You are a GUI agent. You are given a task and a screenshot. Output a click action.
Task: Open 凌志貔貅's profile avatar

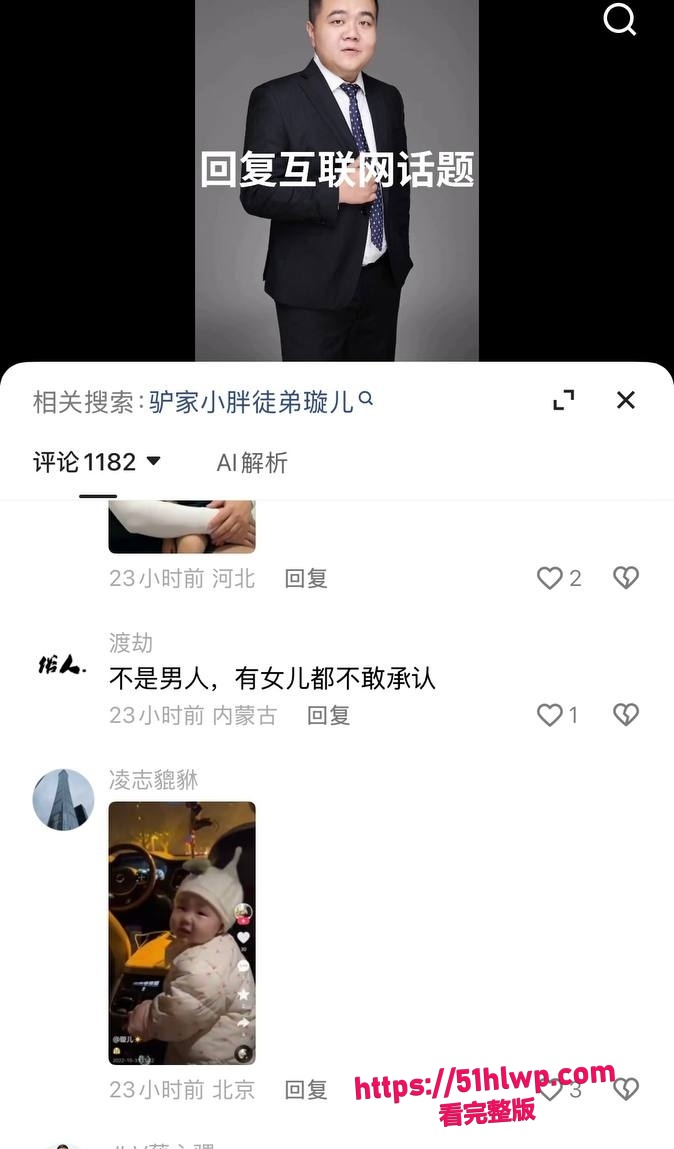64,799
